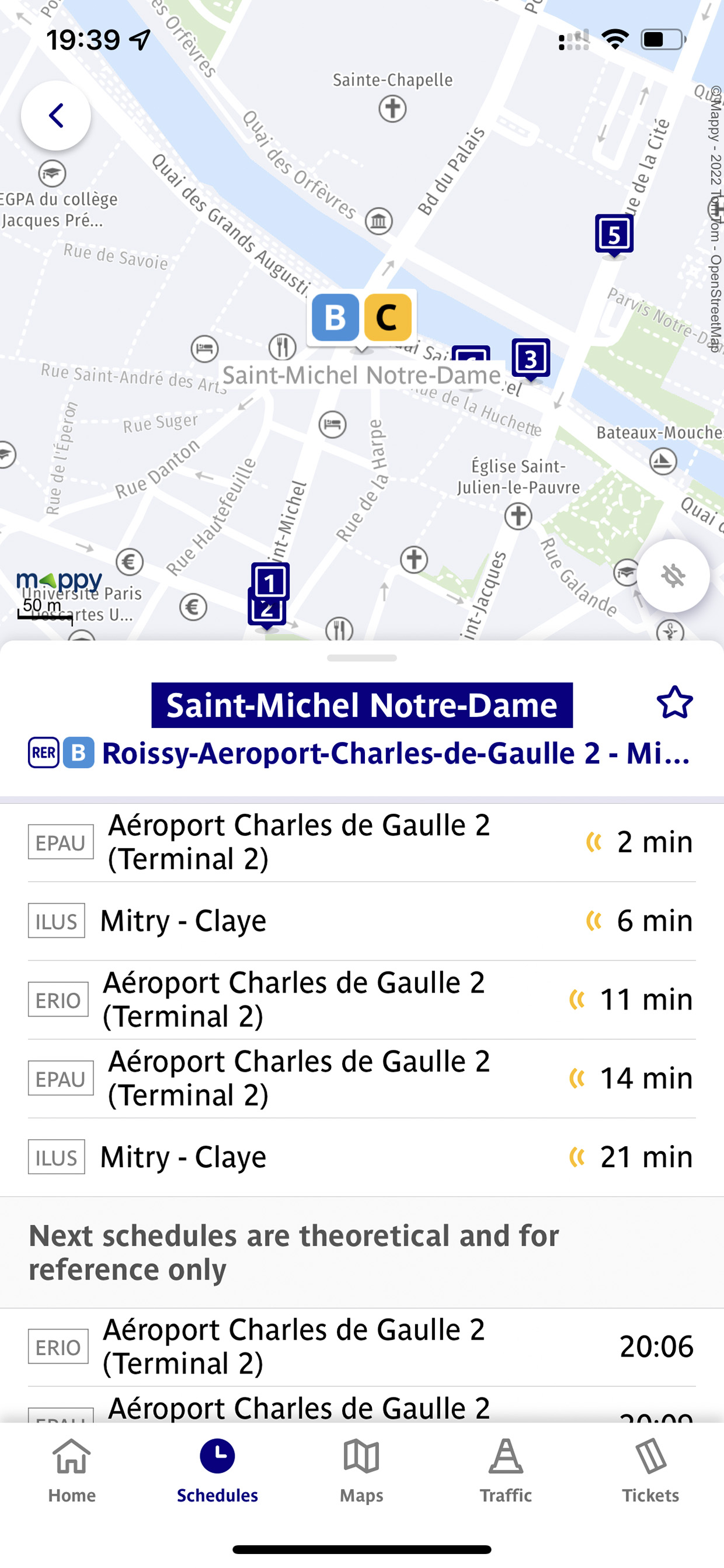
Task: Go back using the arrow button
Action: click(56, 116)
